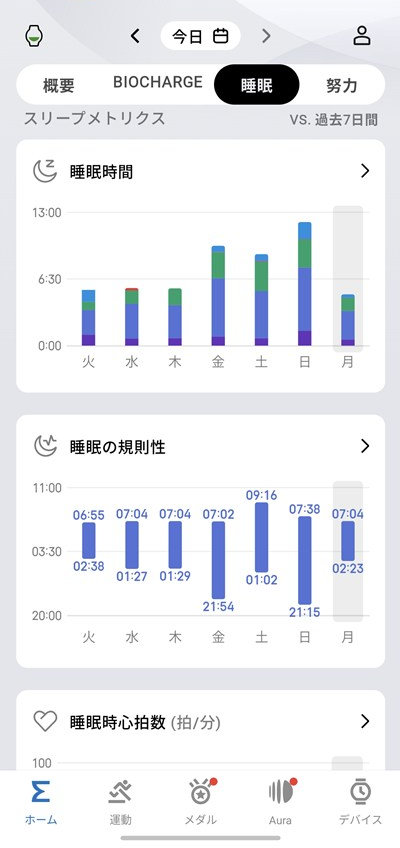This screenshot has height=848, width=400.
Task: Open the 今日 date picker
Action: coord(201,36)
